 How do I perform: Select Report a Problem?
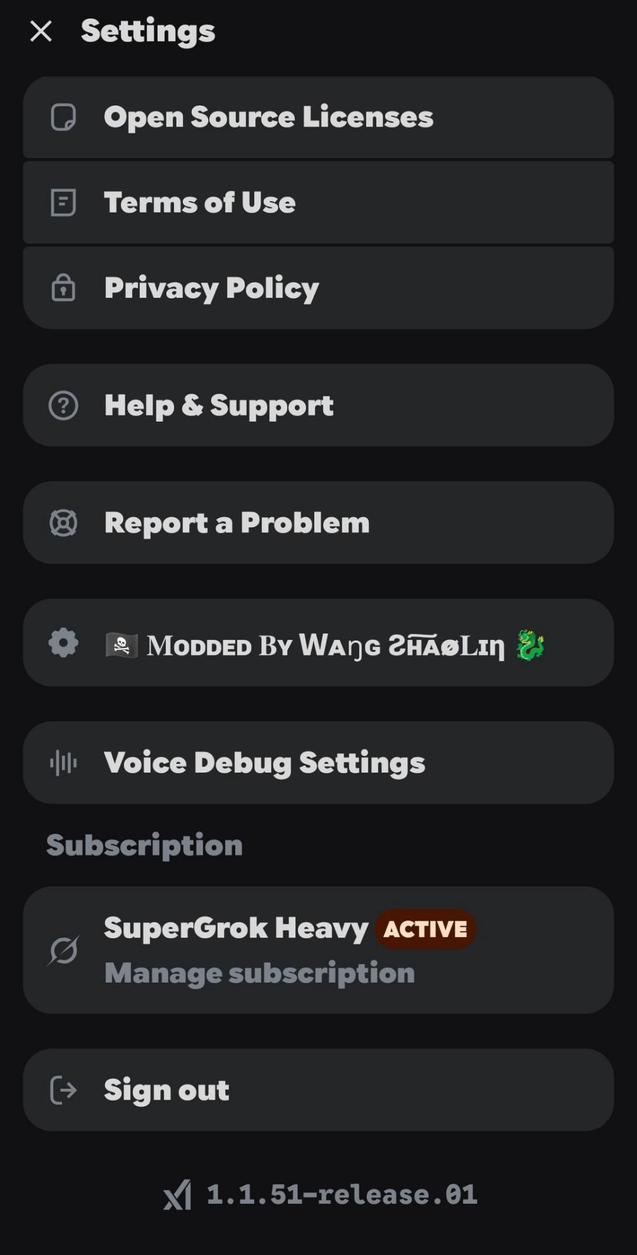(318, 523)
